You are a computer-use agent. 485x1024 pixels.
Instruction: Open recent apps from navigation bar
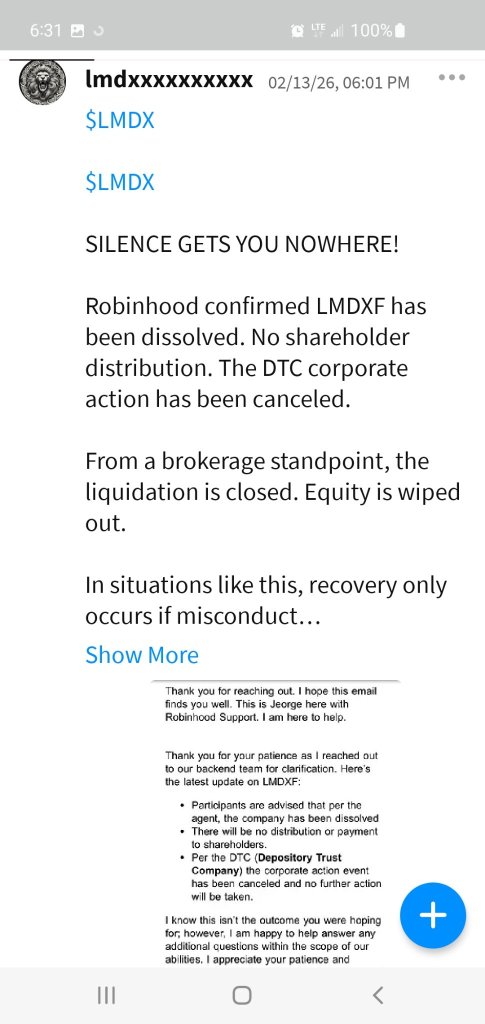pos(106,995)
